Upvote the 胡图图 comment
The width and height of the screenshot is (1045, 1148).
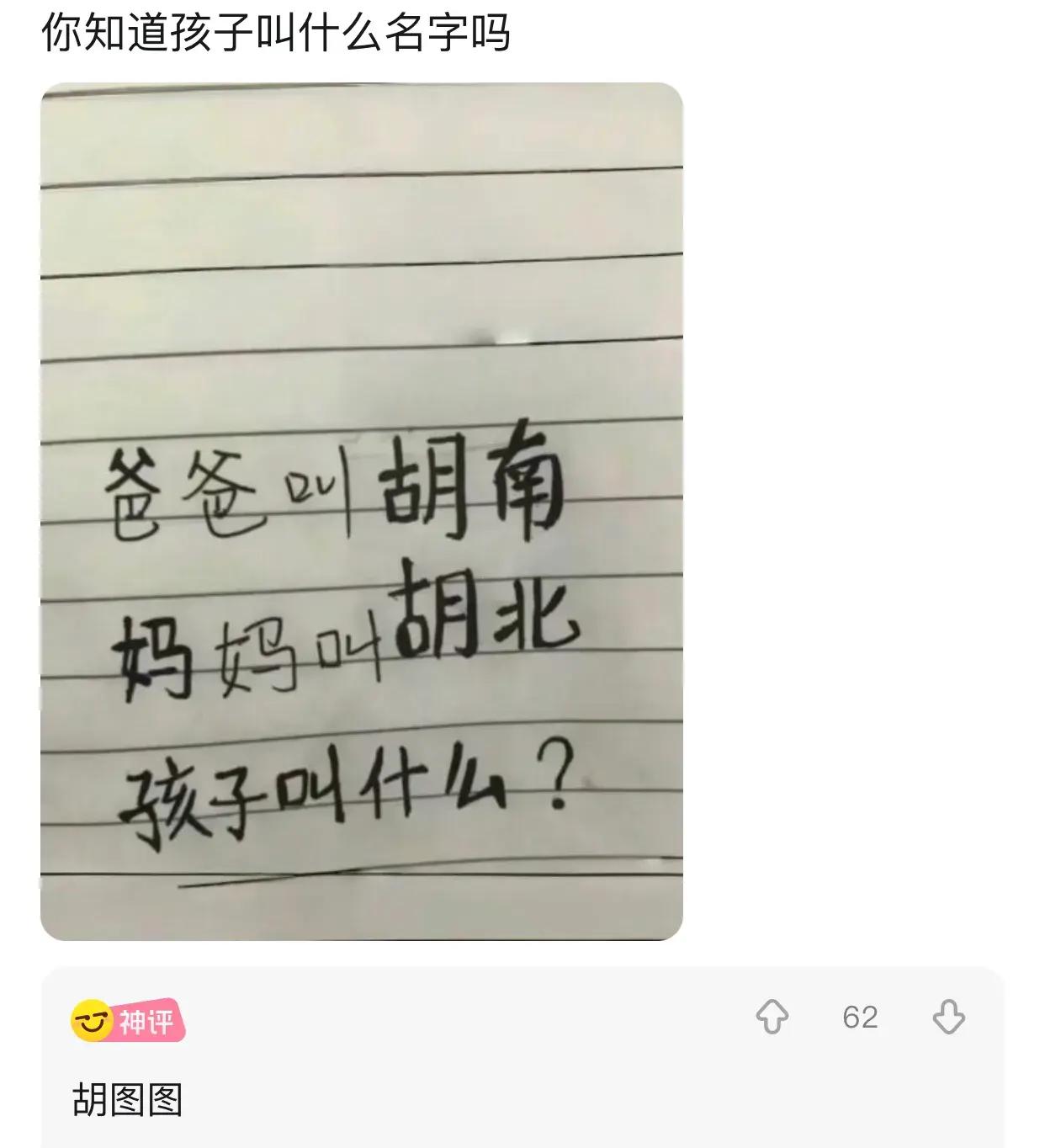[772, 1017]
